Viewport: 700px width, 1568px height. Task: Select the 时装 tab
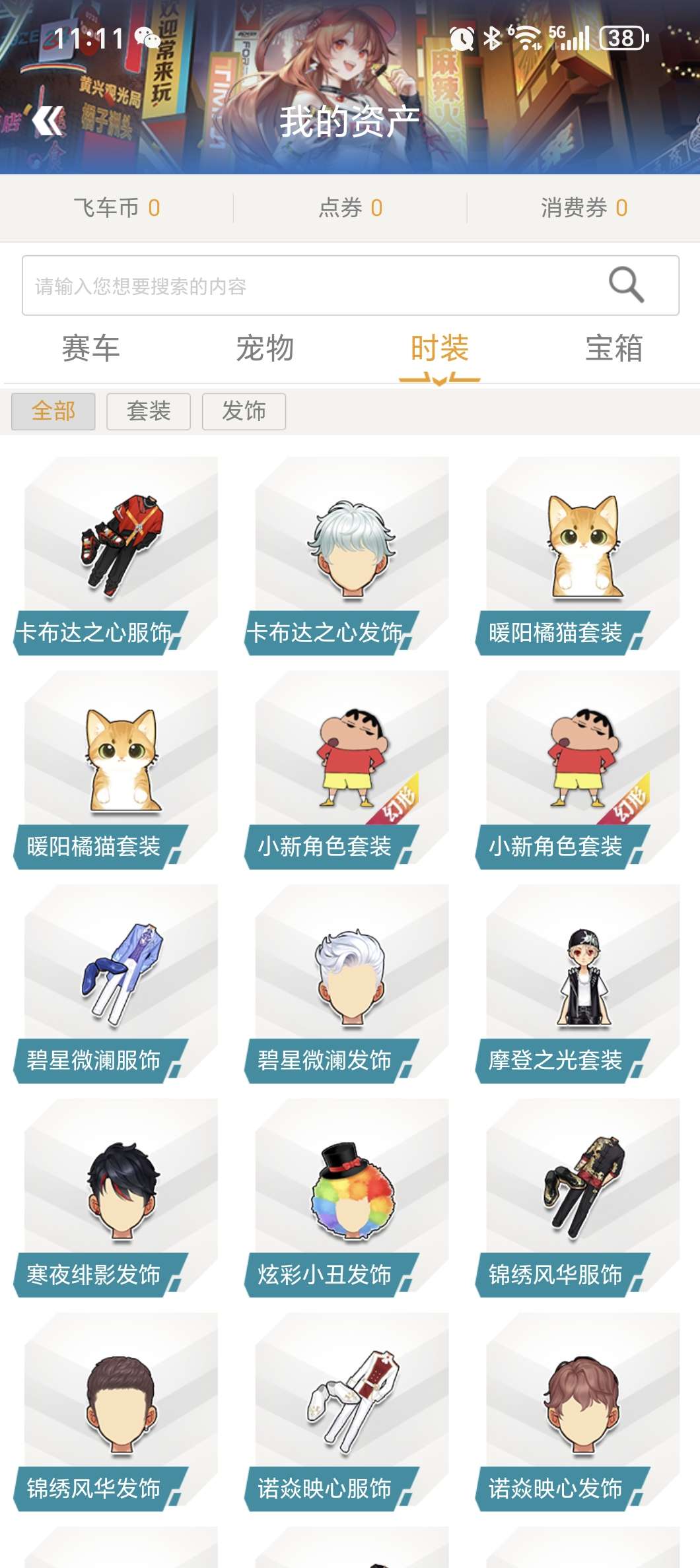tap(439, 348)
